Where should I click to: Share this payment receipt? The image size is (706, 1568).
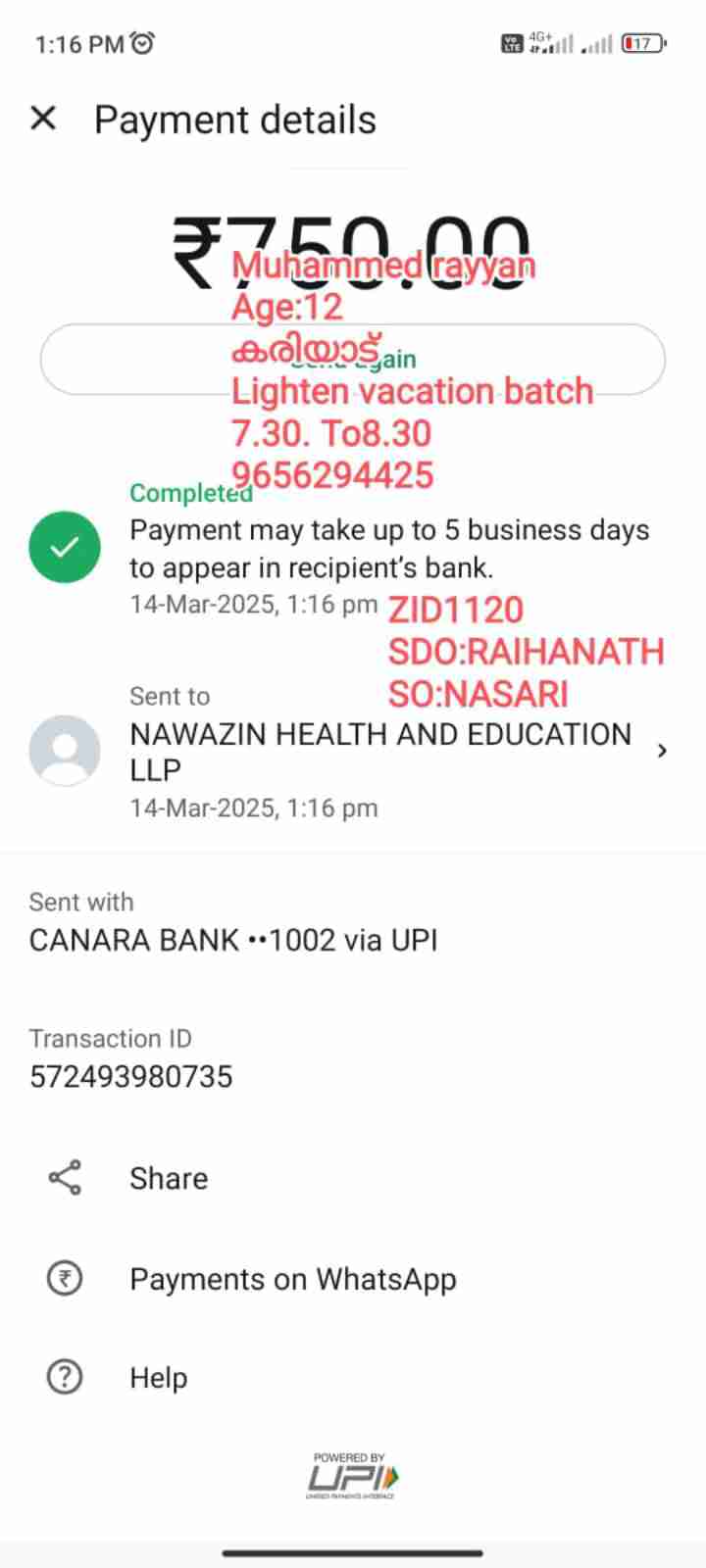click(168, 1178)
